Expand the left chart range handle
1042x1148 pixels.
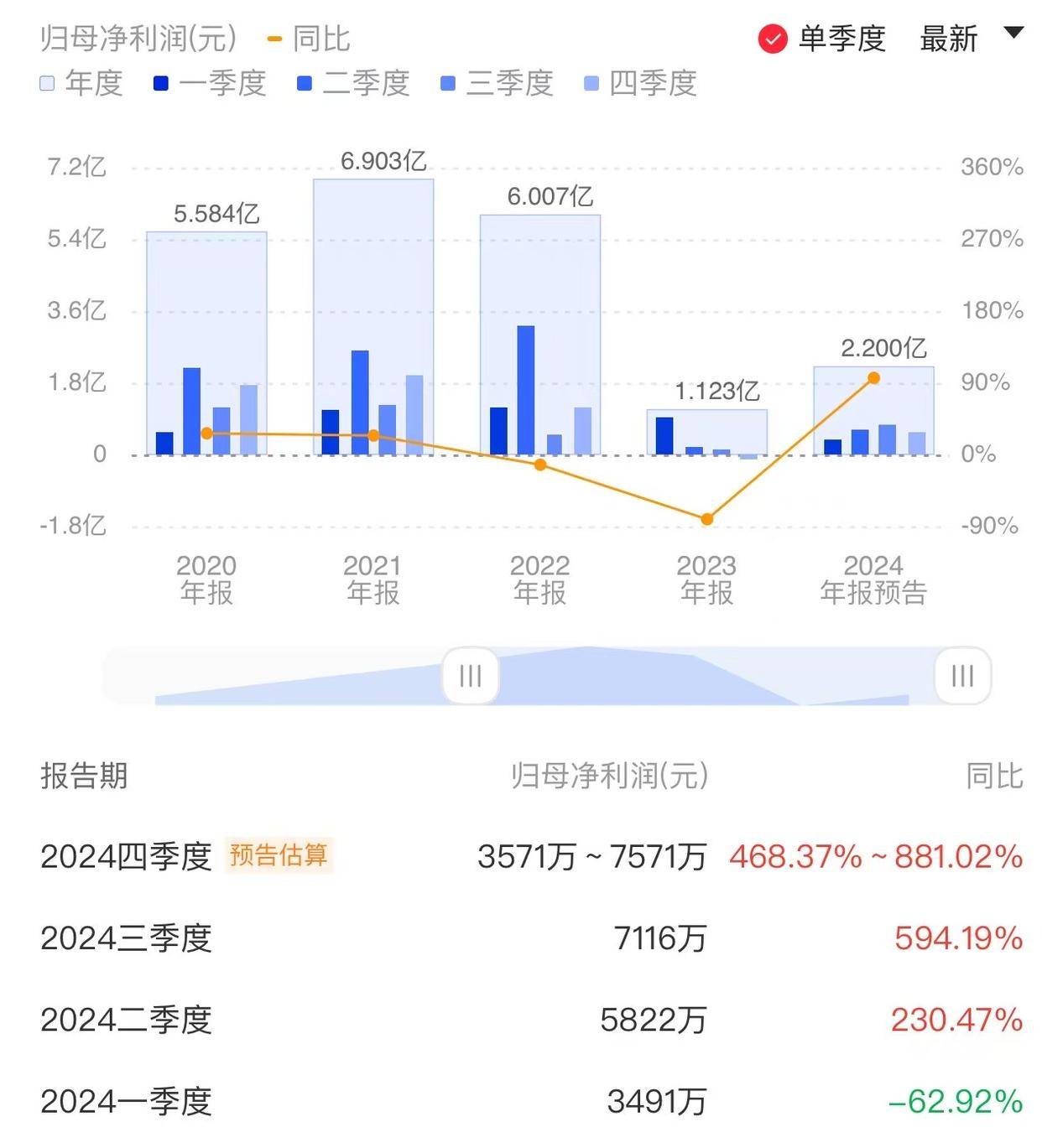[x=470, y=676]
